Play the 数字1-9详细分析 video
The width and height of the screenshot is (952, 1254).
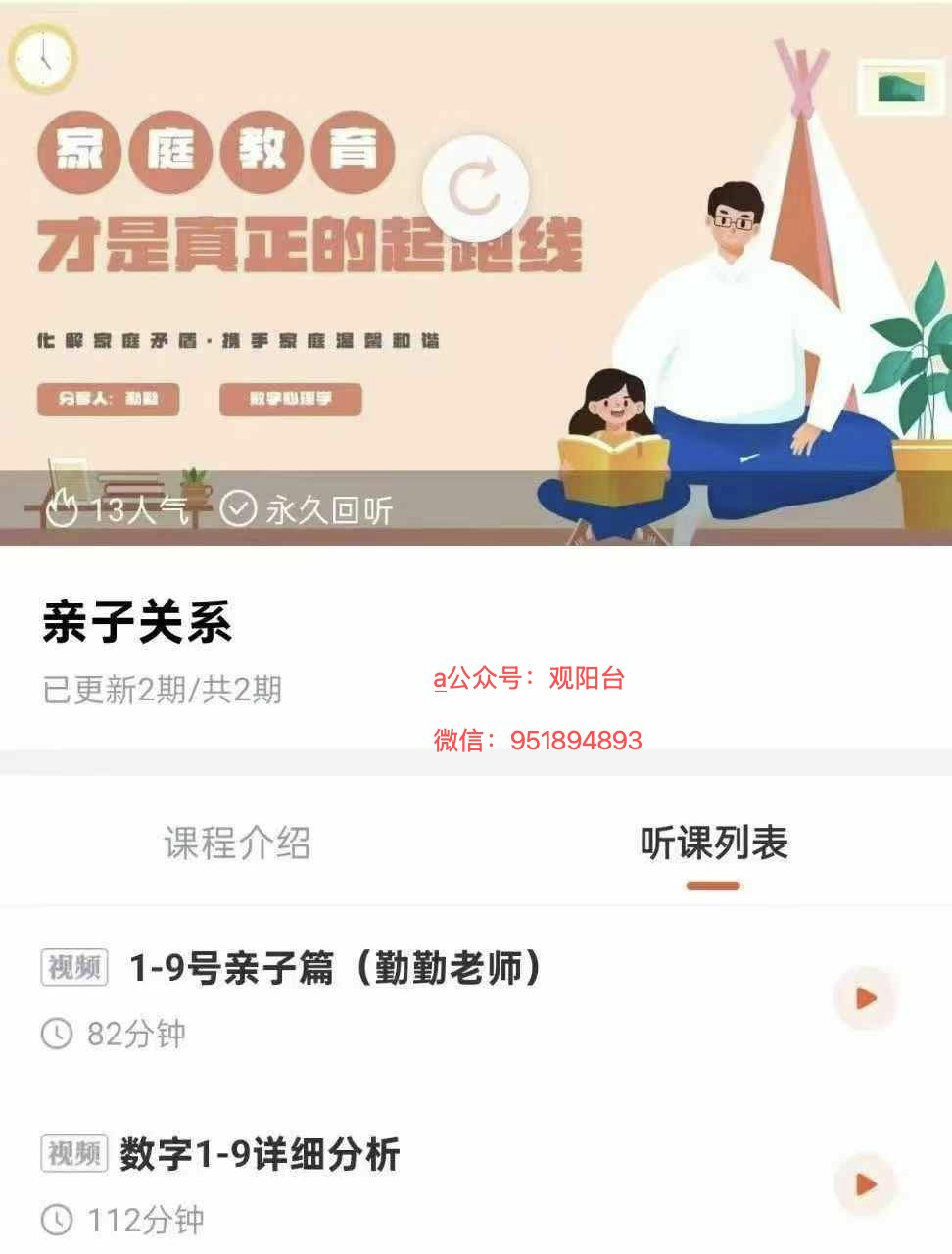[x=865, y=1183]
